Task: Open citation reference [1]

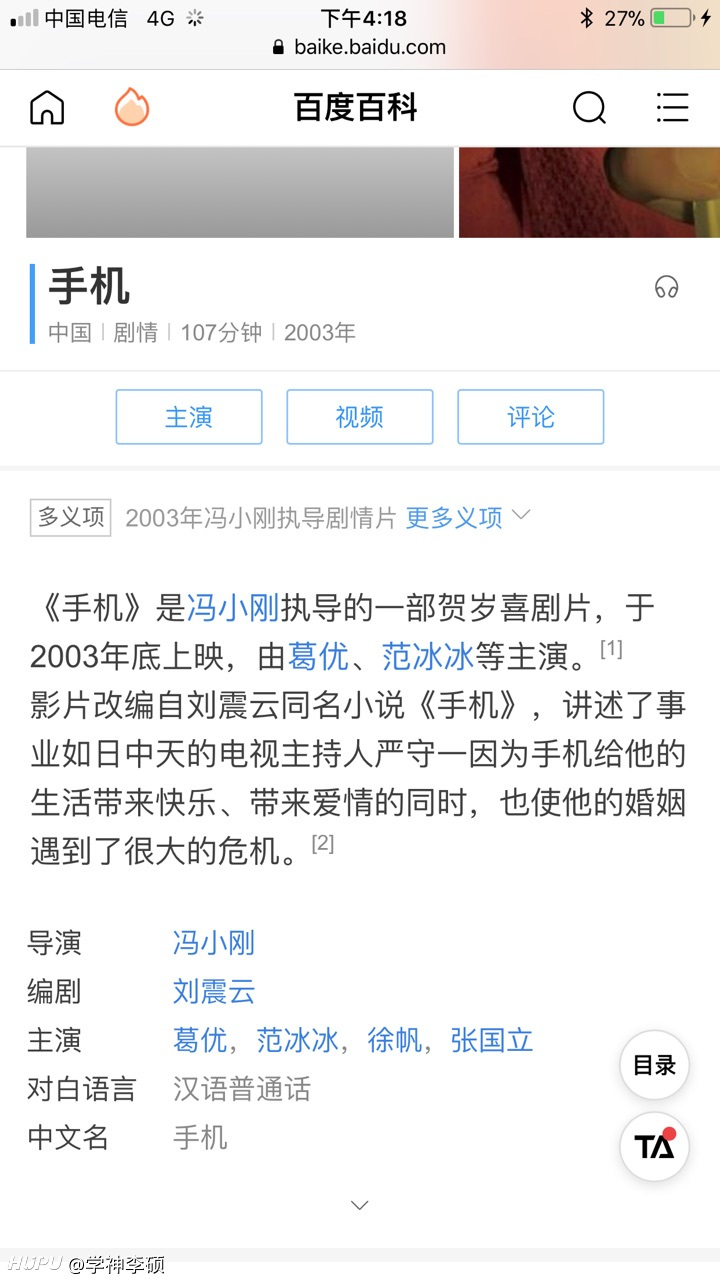Action: pos(611,649)
